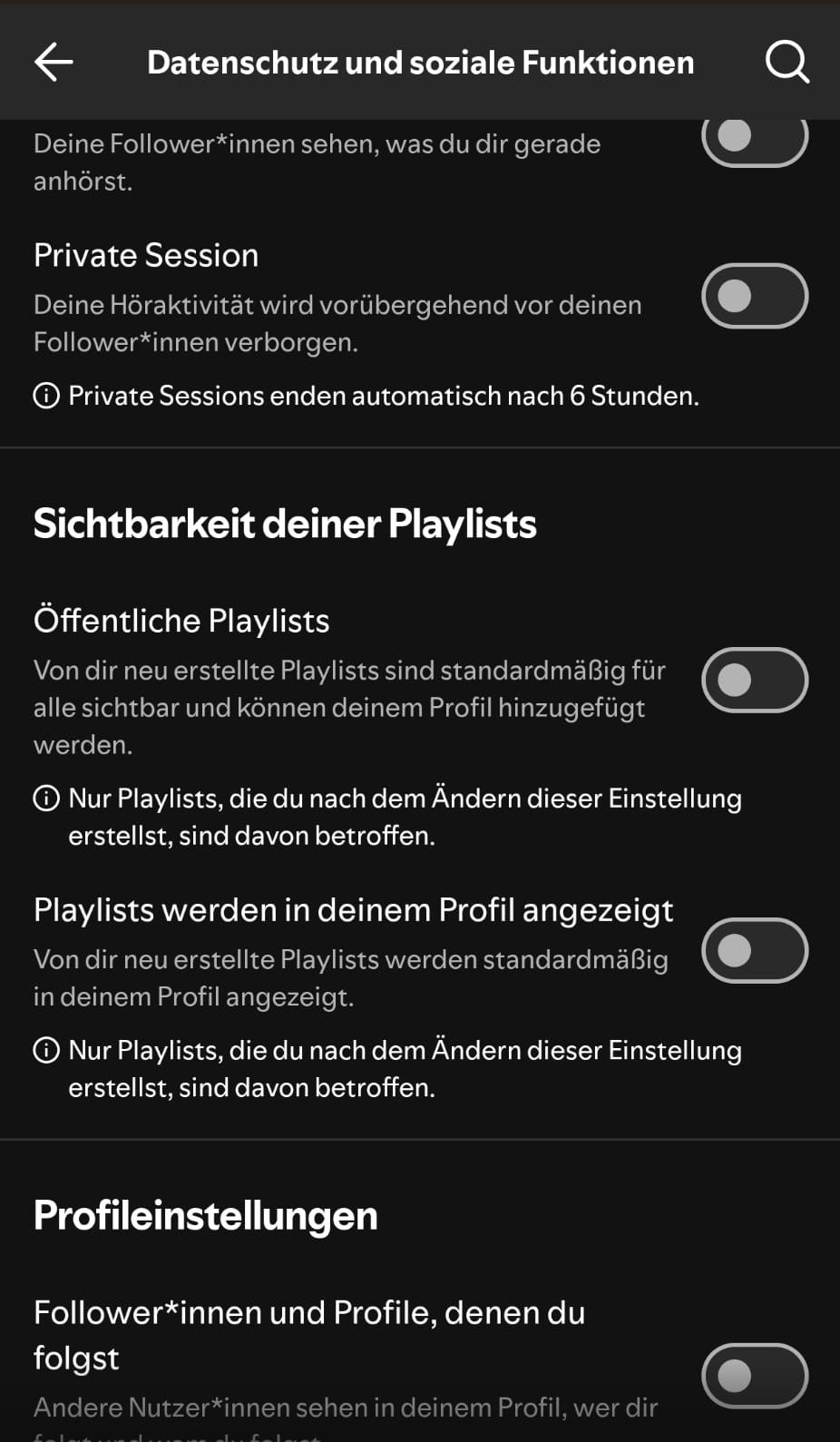Enable Private Session
840x1442 pixels.
(755, 296)
